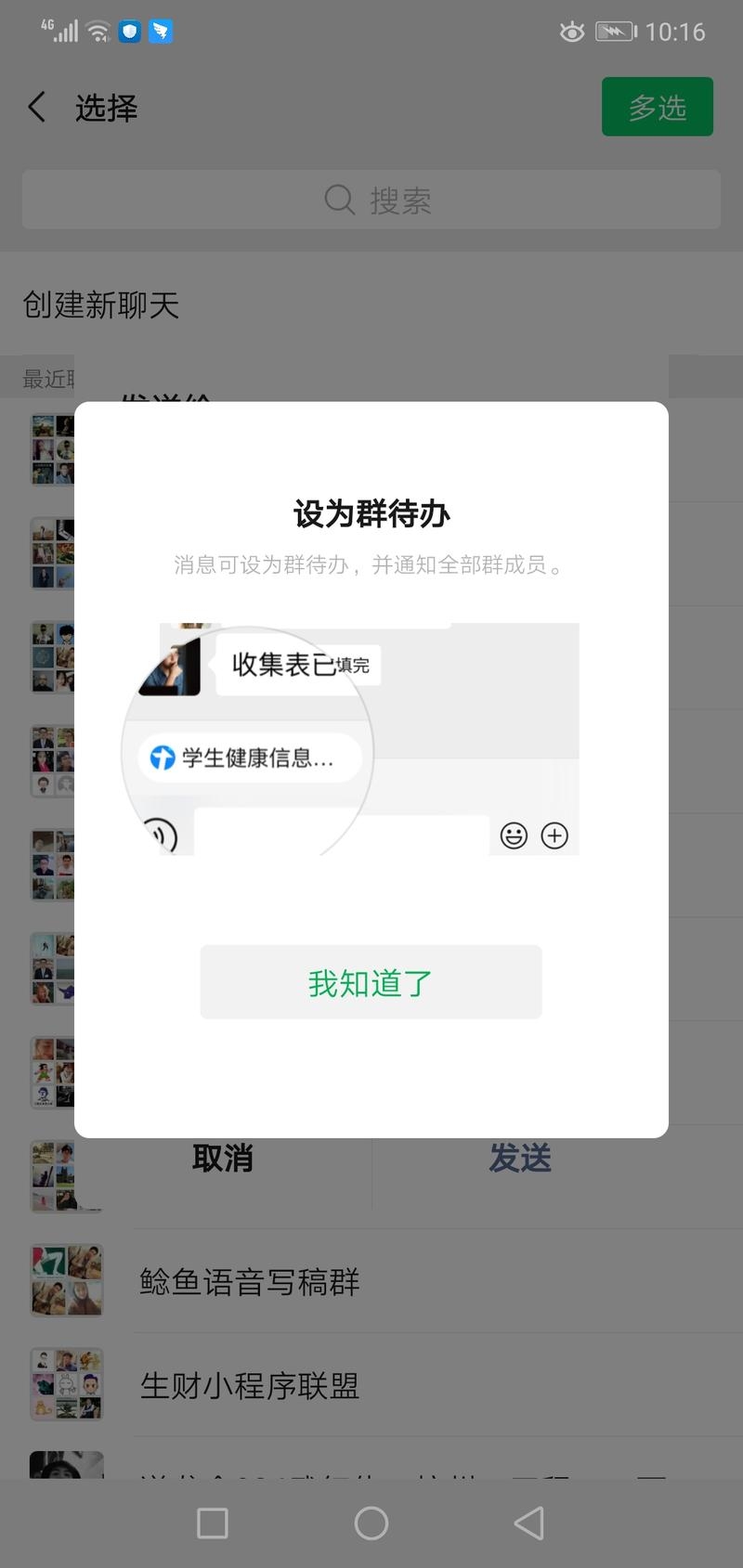Viewport: 743px width, 1568px height.
Task: Tap the battery indicator in the status bar
Action: (x=614, y=31)
